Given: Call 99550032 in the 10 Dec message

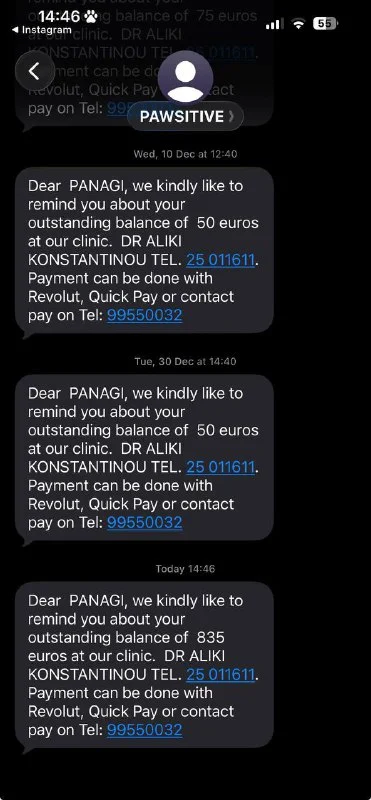Looking at the screenshot, I should point(144,315).
